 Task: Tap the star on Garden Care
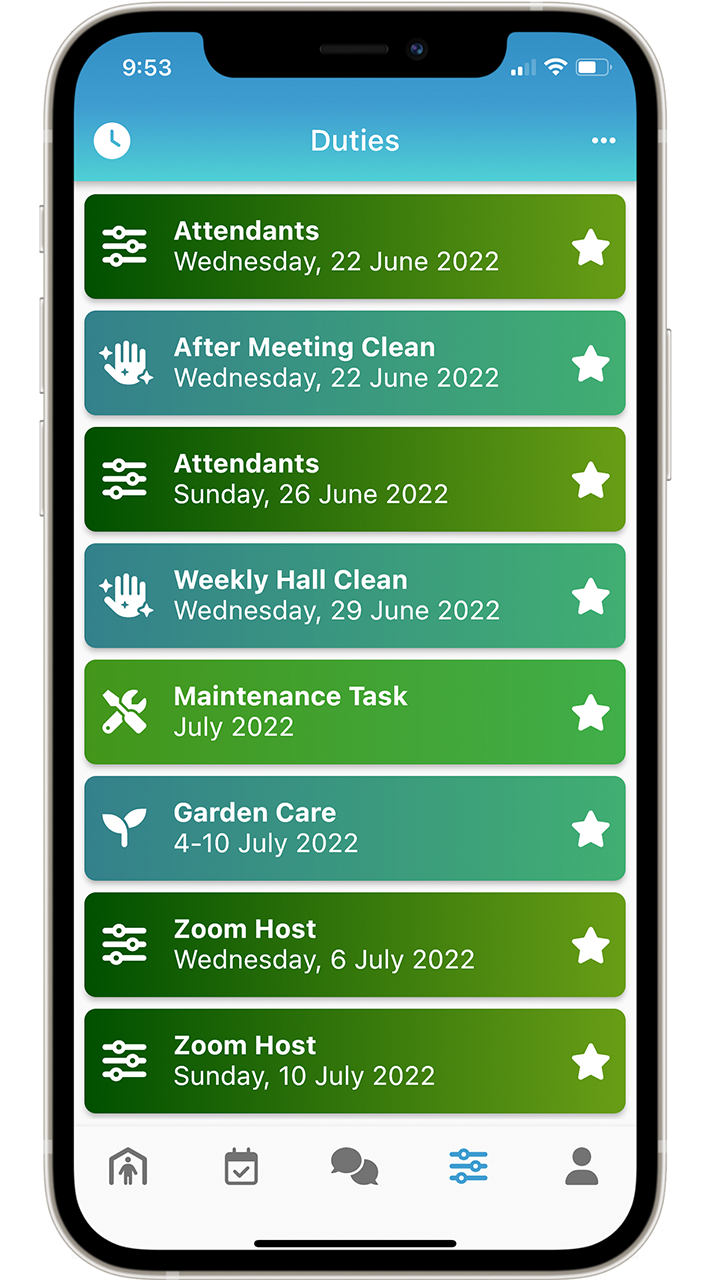590,829
